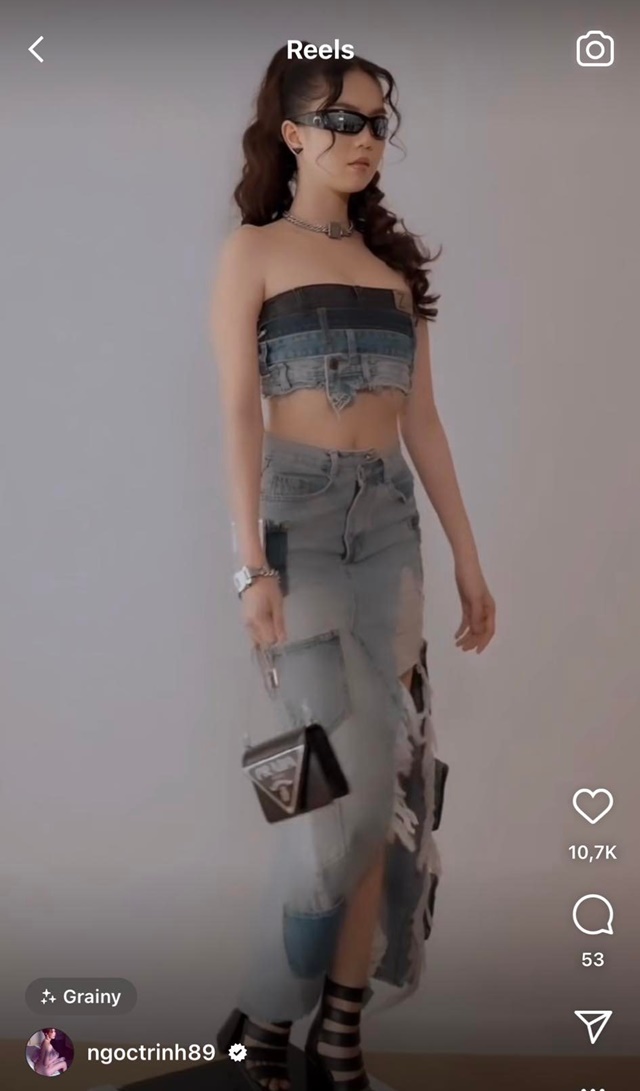The height and width of the screenshot is (1091, 640).
Task: Open the comments on this reel
Action: pyautogui.click(x=593, y=914)
